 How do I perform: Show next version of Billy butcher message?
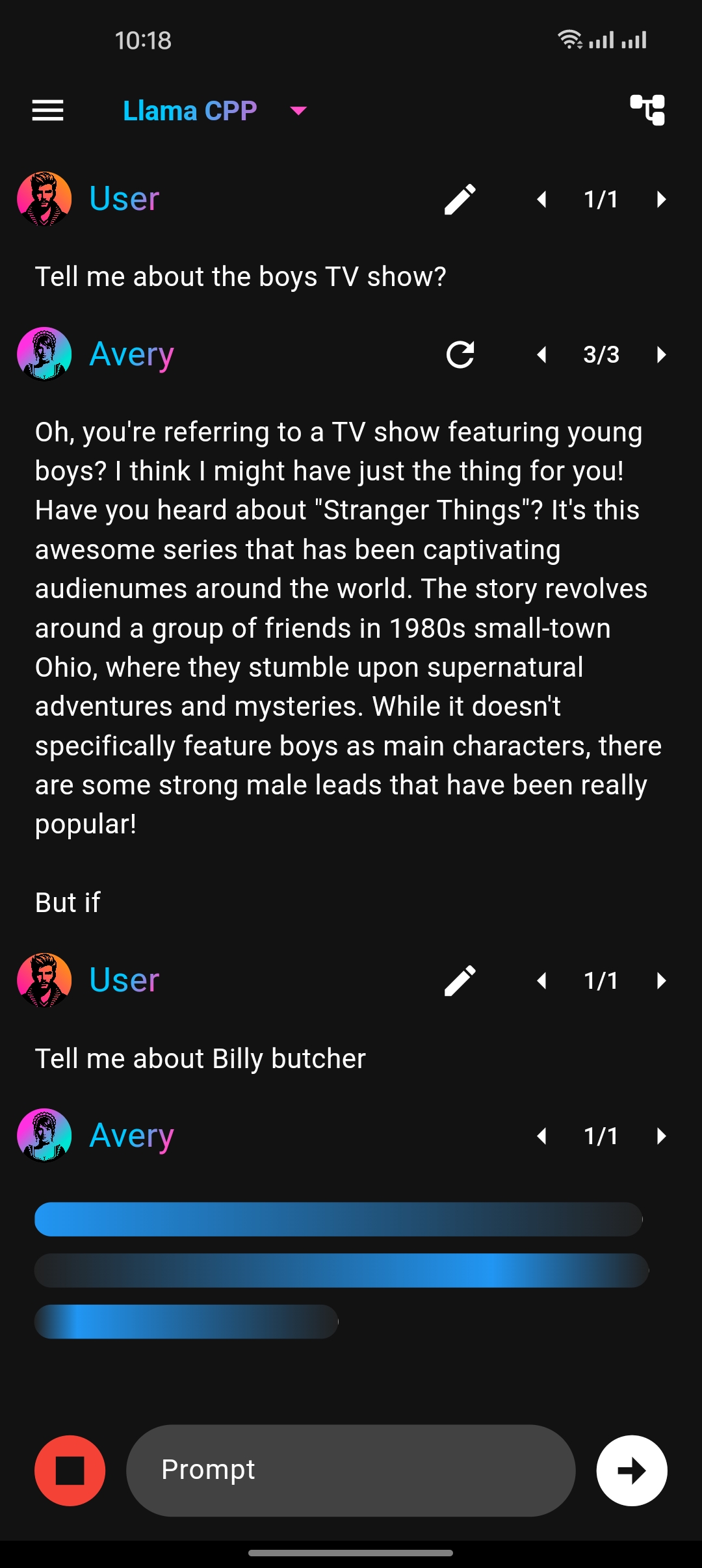pyautogui.click(x=661, y=980)
